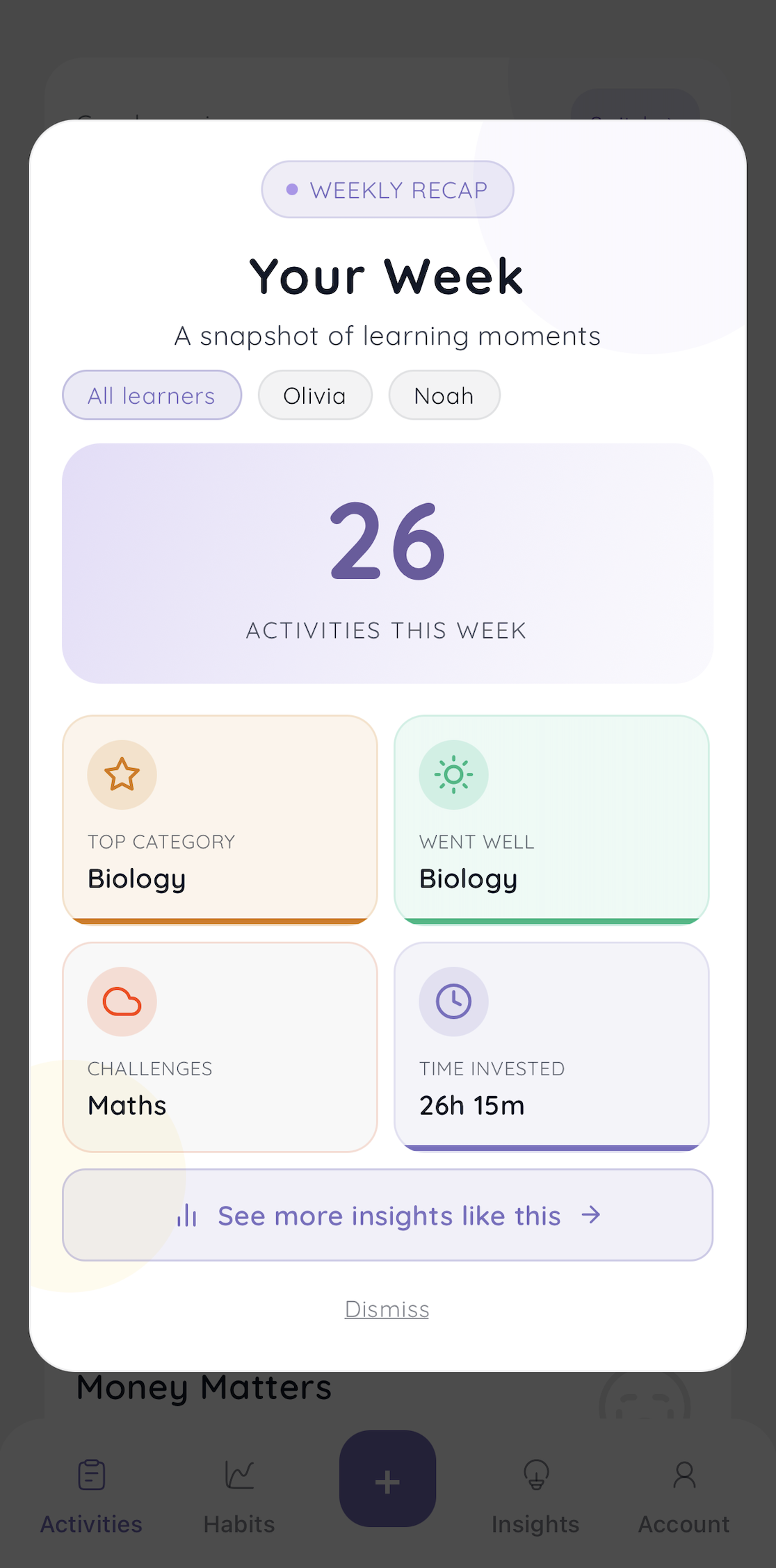Select the star icon on Top Category card

point(120,774)
